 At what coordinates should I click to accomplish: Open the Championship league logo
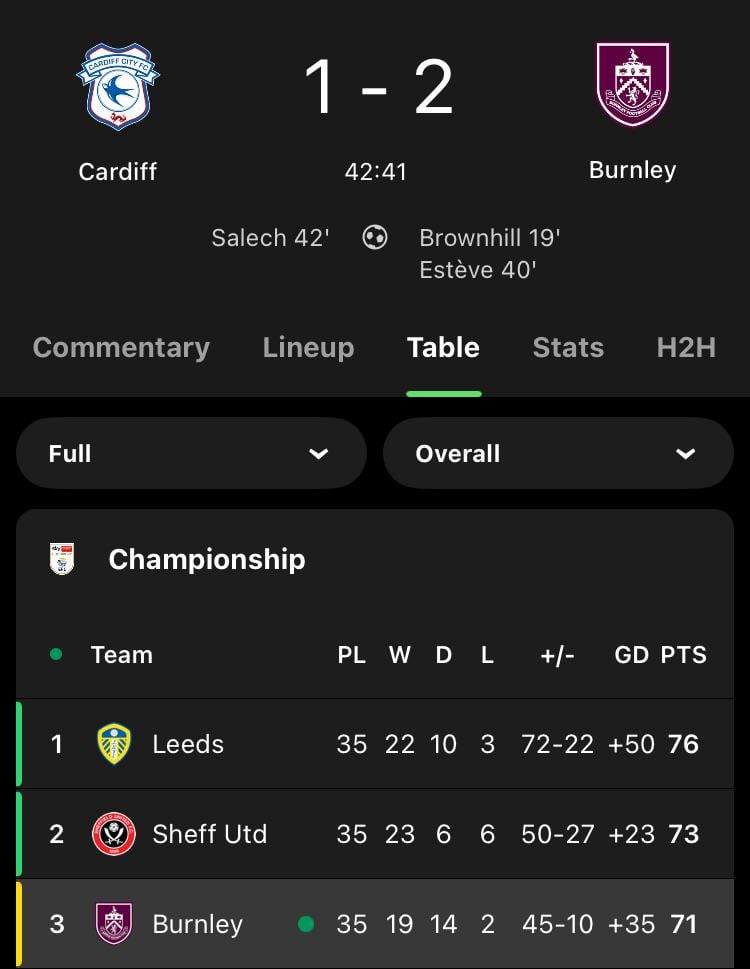click(x=60, y=559)
